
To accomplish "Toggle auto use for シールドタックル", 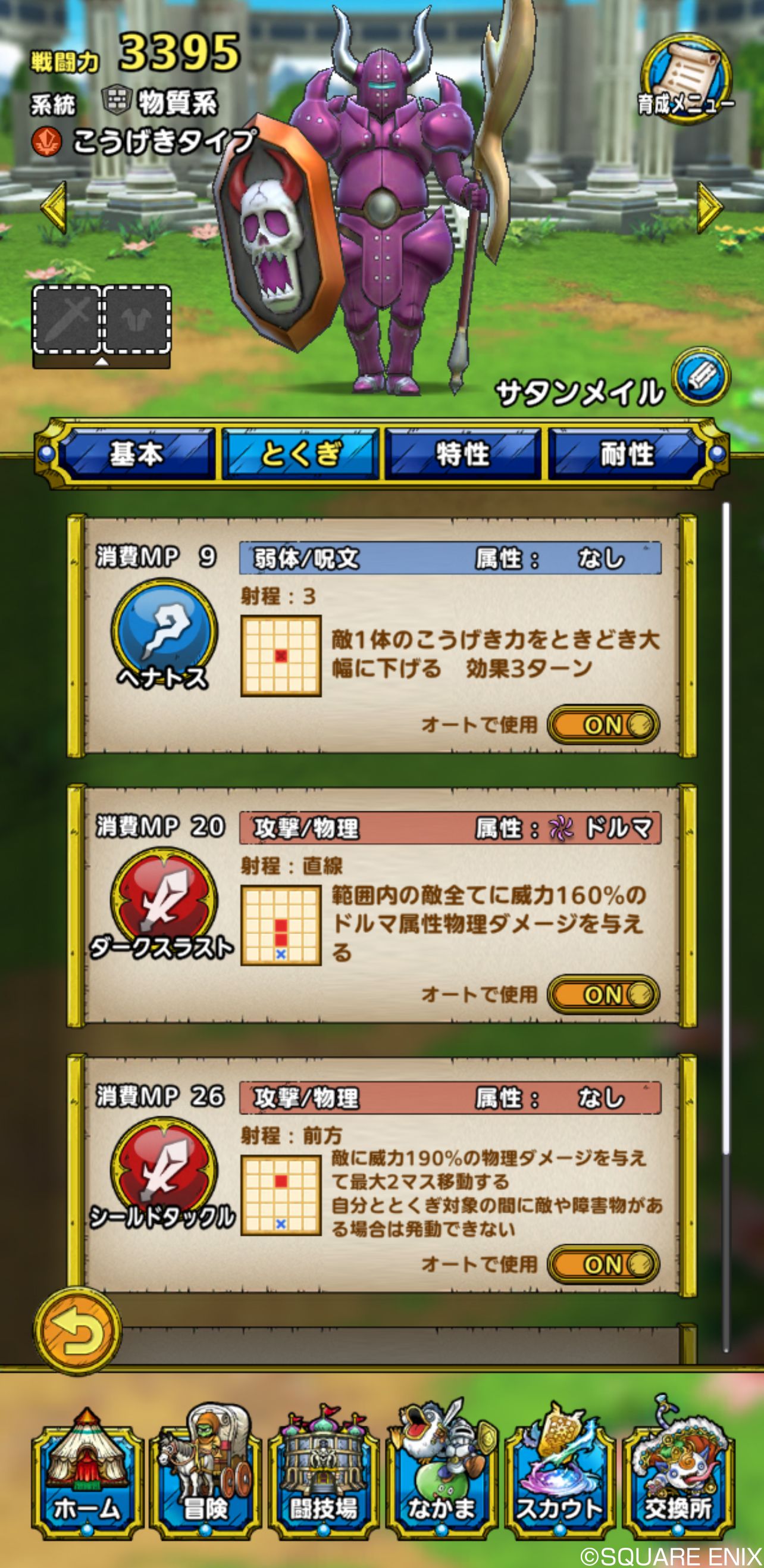I will pyautogui.click(x=603, y=1264).
